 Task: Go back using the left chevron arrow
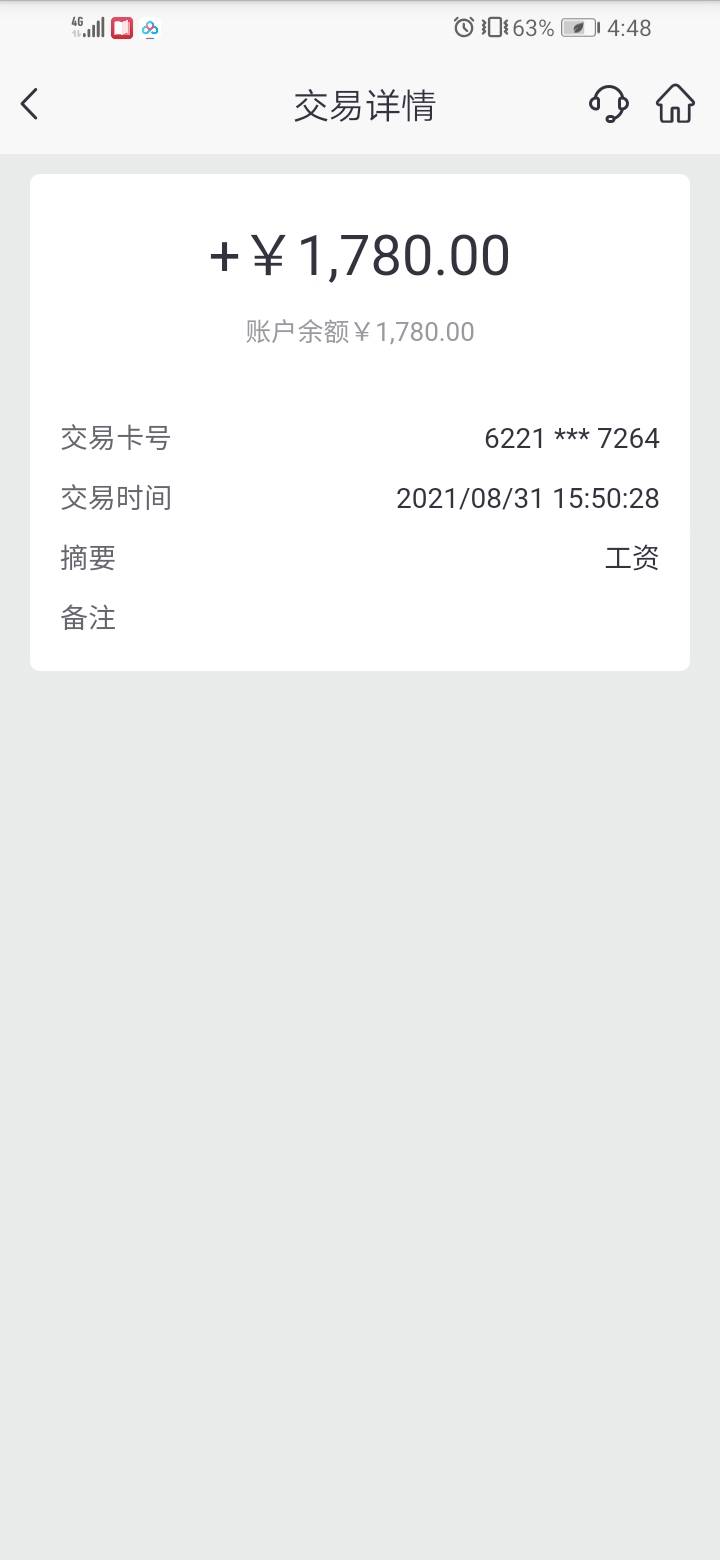point(29,103)
